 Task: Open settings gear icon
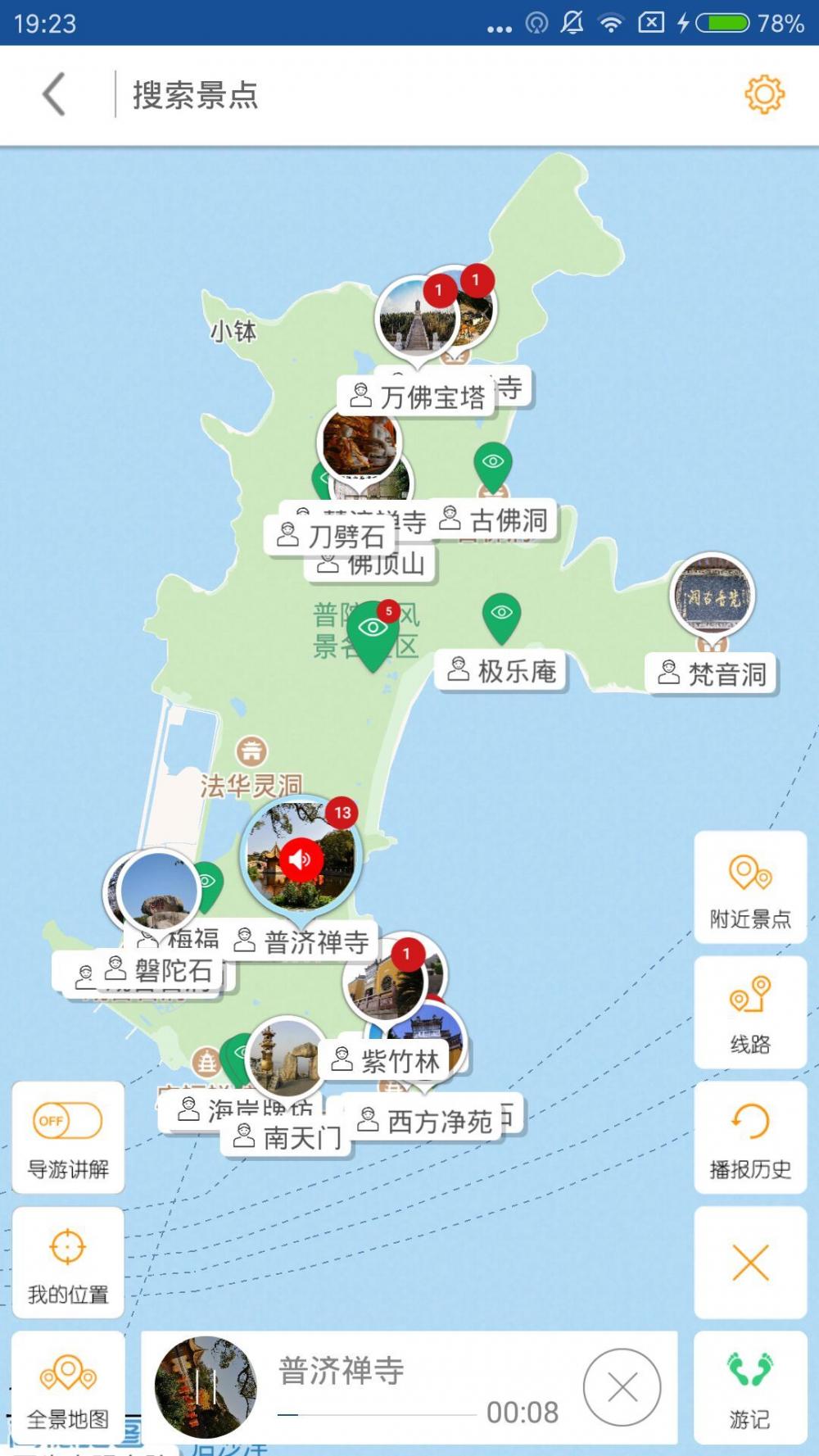point(763,95)
